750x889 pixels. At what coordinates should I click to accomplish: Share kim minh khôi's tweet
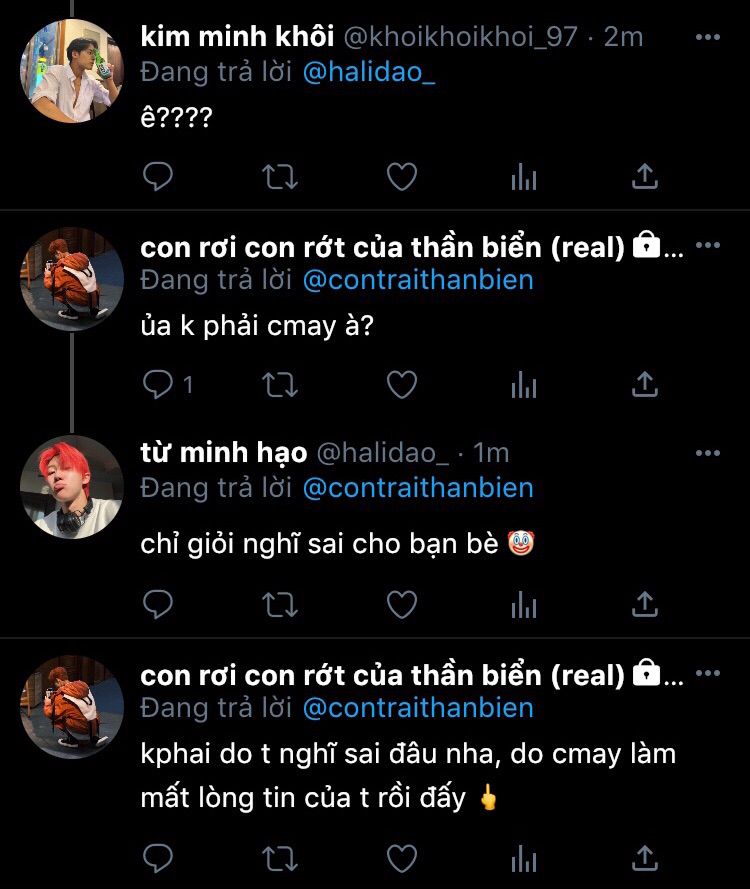tap(645, 177)
